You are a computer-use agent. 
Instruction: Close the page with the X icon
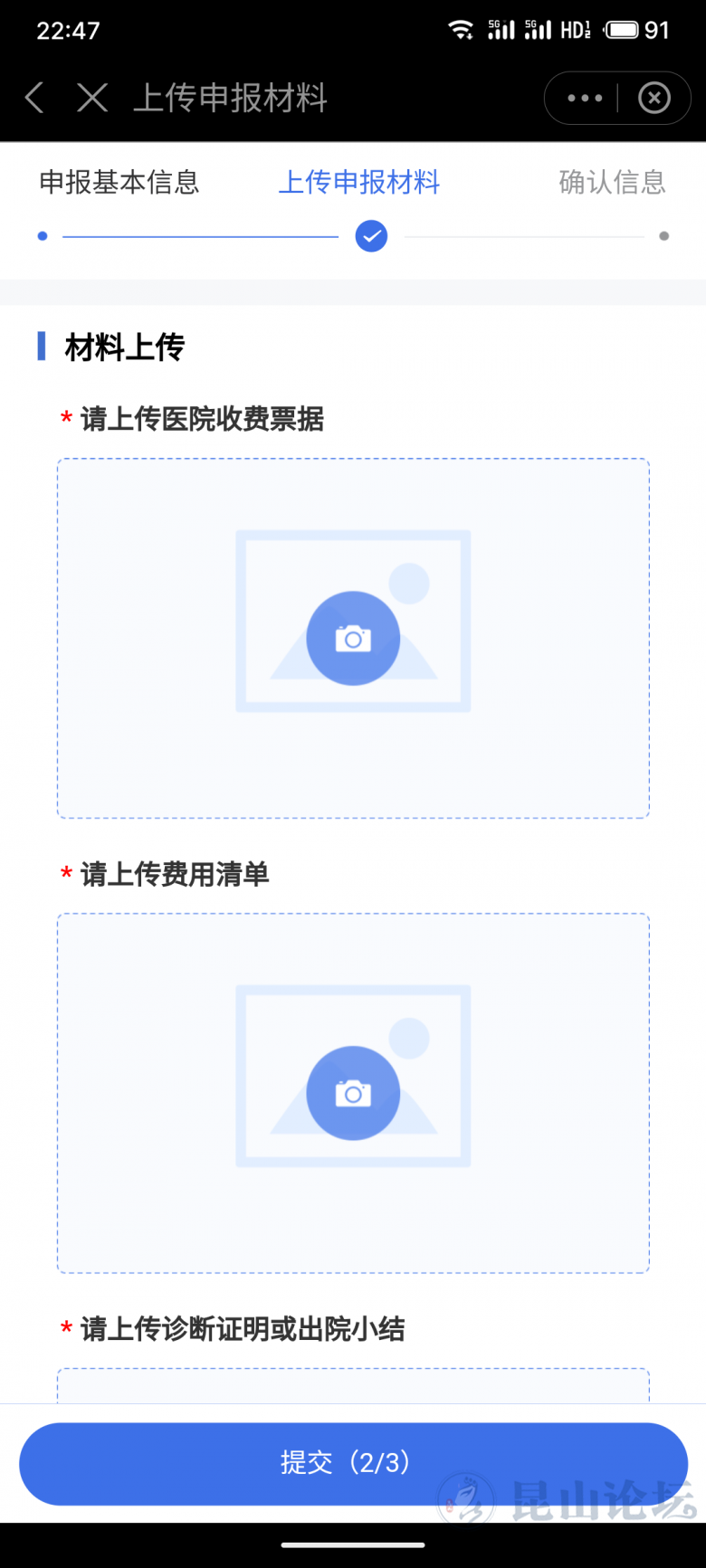point(92,98)
